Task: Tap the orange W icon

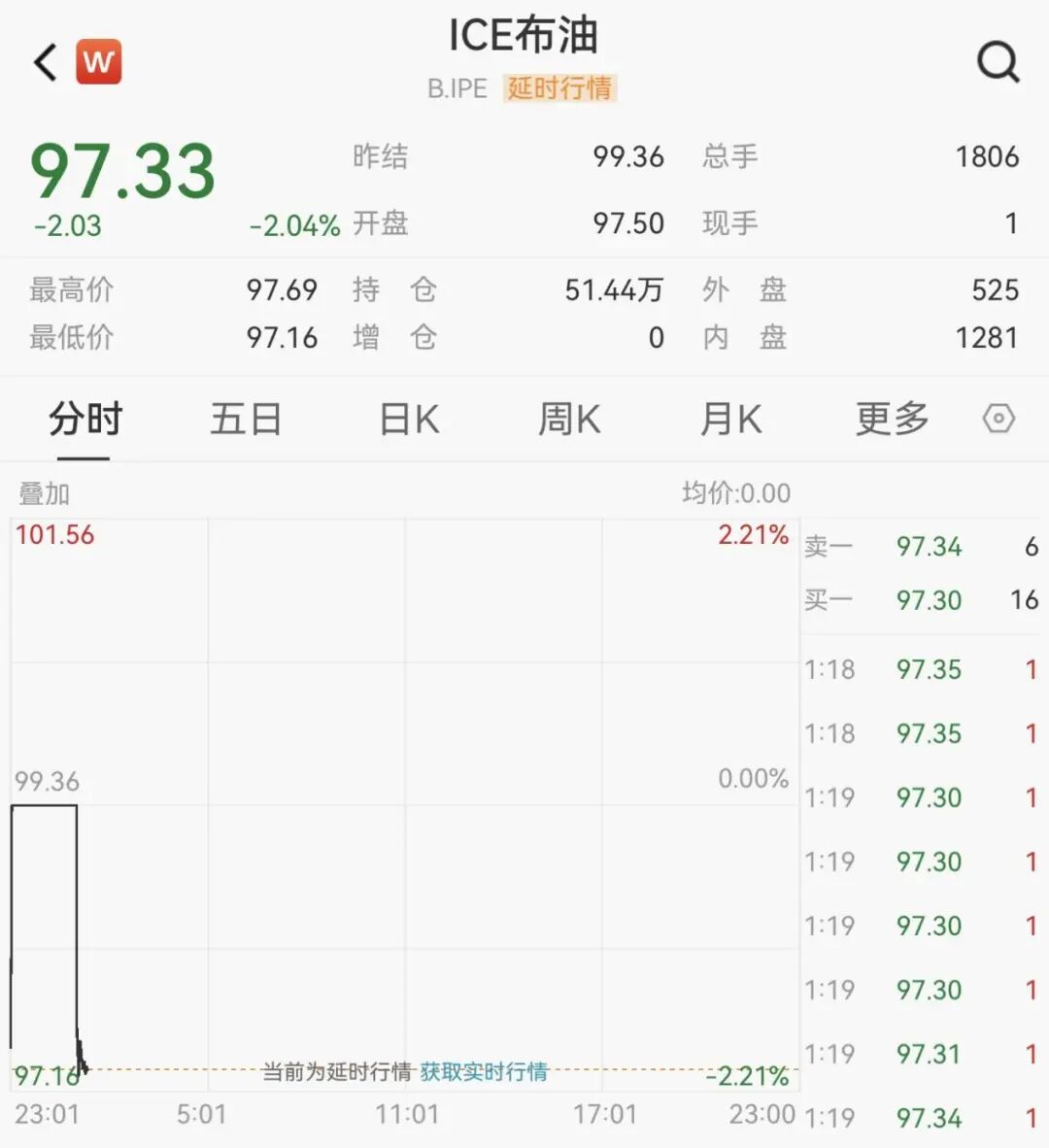Action: click(98, 62)
